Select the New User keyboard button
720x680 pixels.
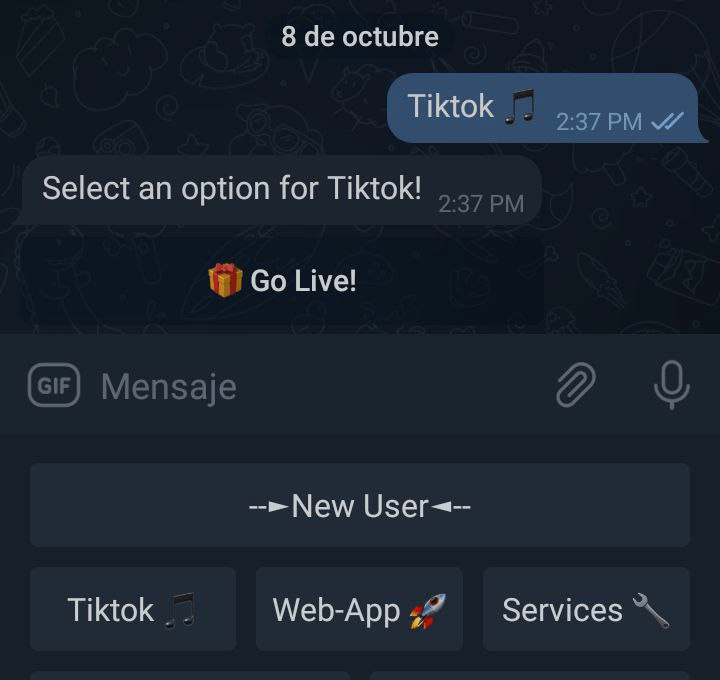359,506
